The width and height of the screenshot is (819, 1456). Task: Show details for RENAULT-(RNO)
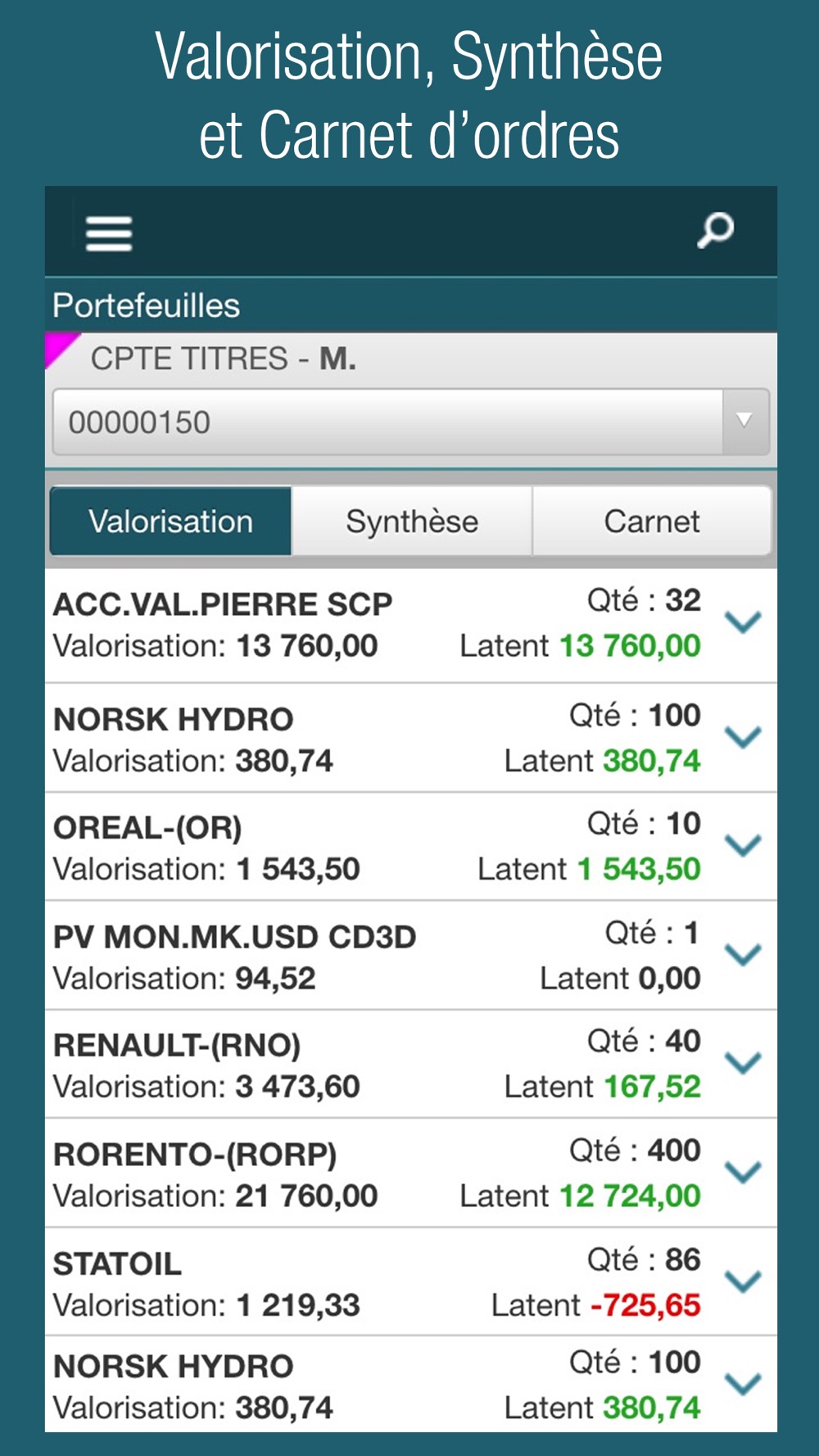coord(744,1063)
